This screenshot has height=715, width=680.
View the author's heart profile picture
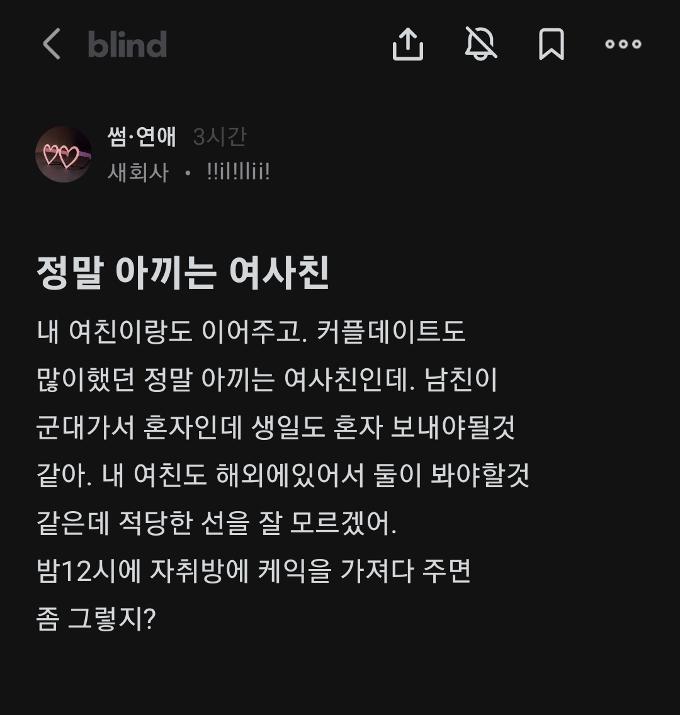tap(63, 155)
